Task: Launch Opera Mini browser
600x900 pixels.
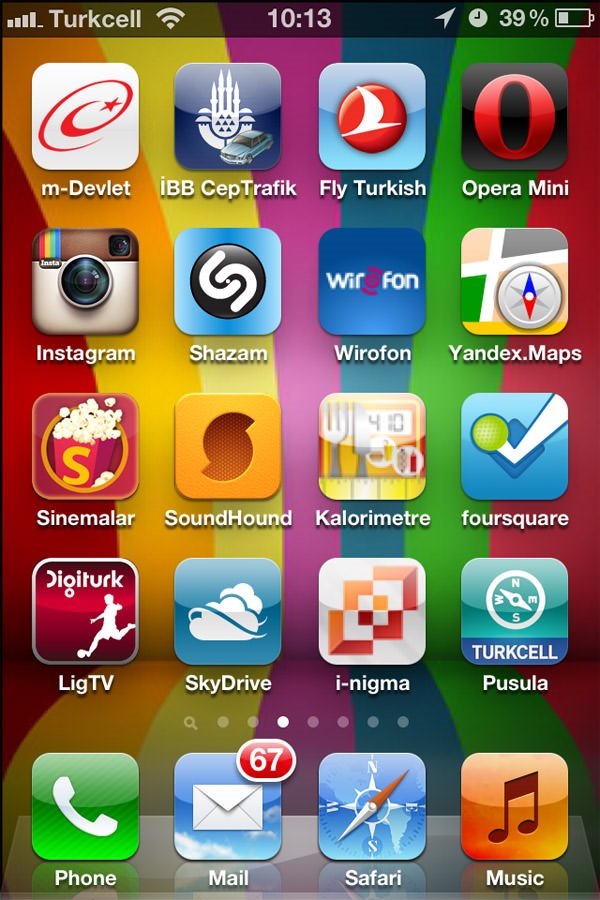Action: (x=514, y=117)
